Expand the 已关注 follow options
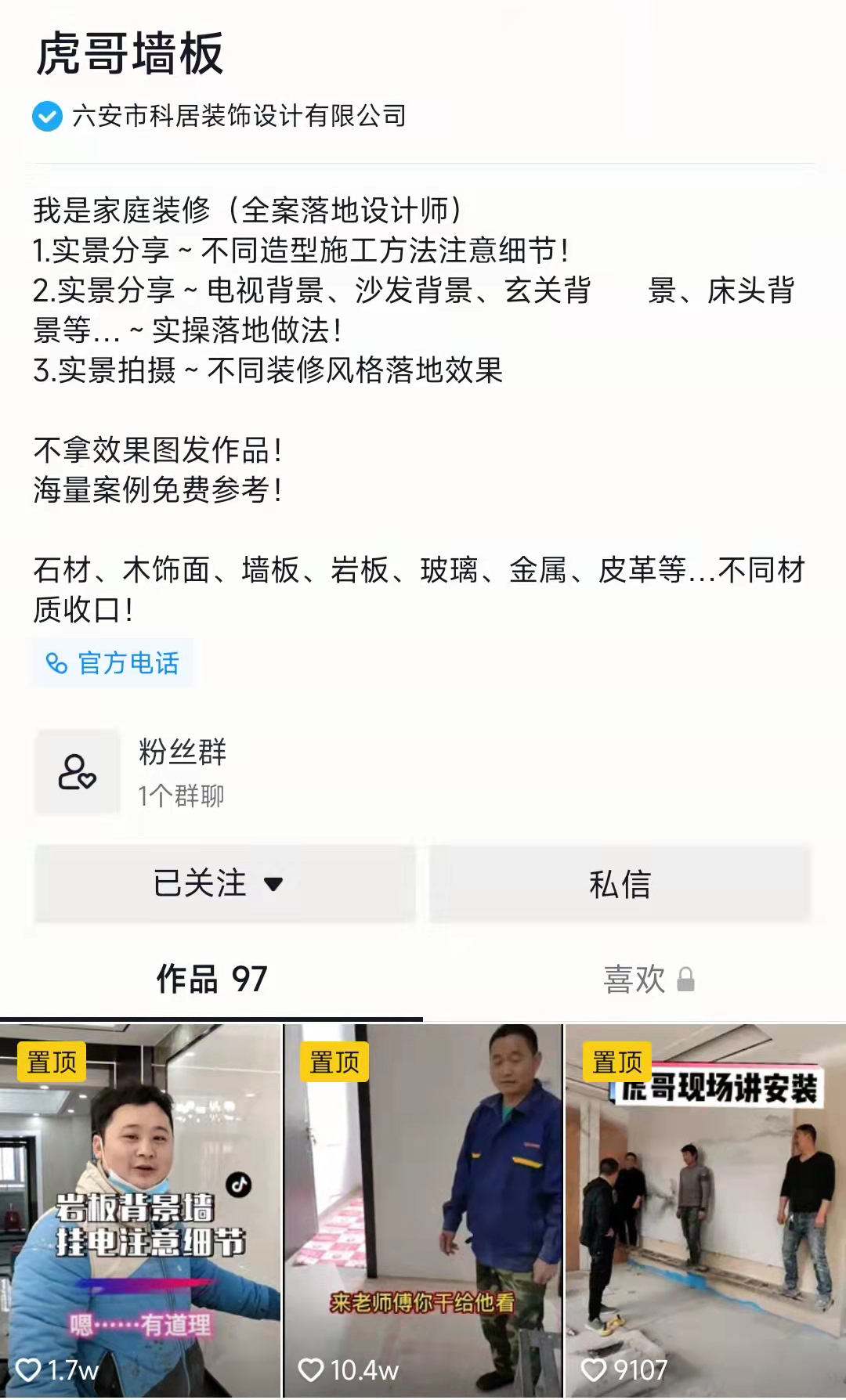Screen dimensions: 846x1400 coord(224,884)
